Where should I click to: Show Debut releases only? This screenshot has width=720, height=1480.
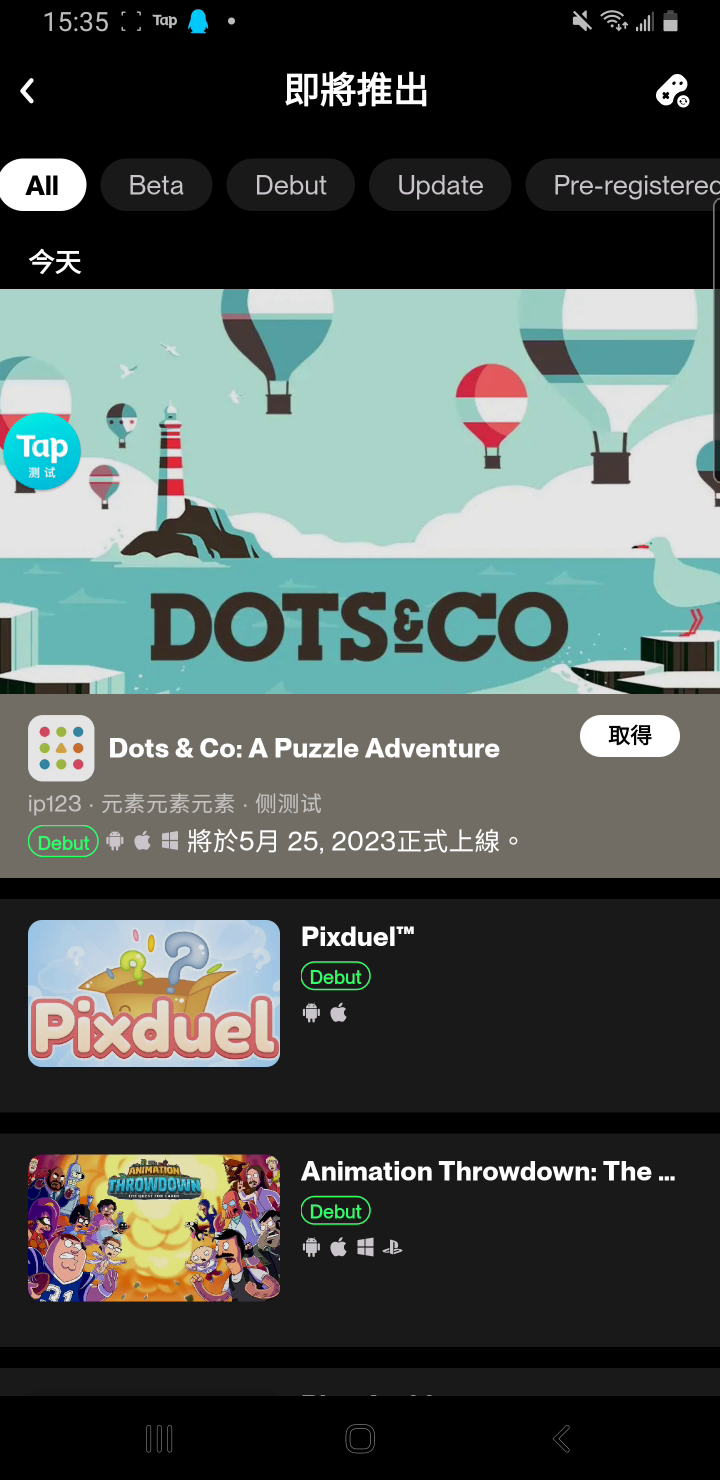(x=291, y=186)
